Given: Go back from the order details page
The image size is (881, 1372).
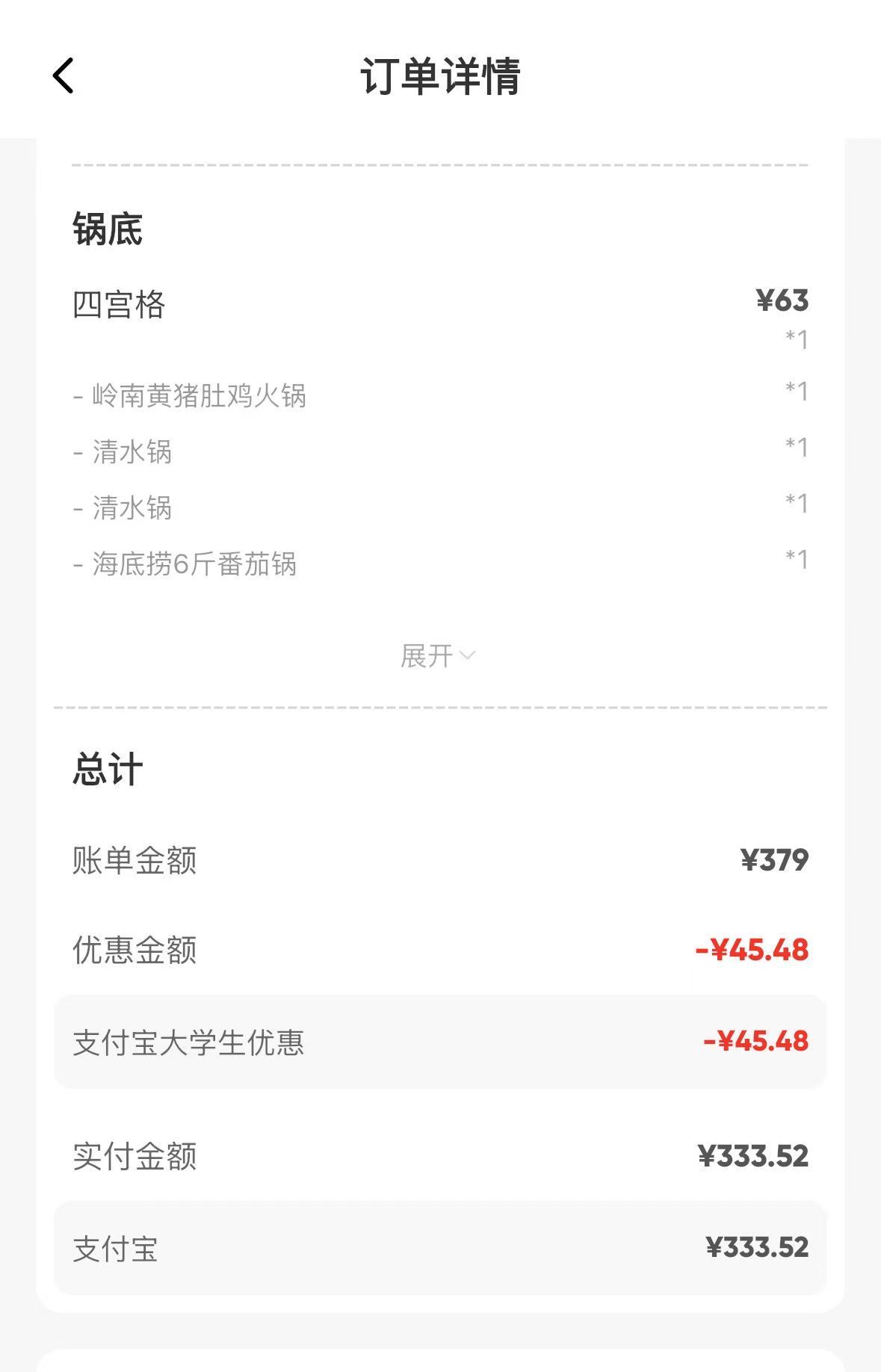Looking at the screenshot, I should pos(64,76).
